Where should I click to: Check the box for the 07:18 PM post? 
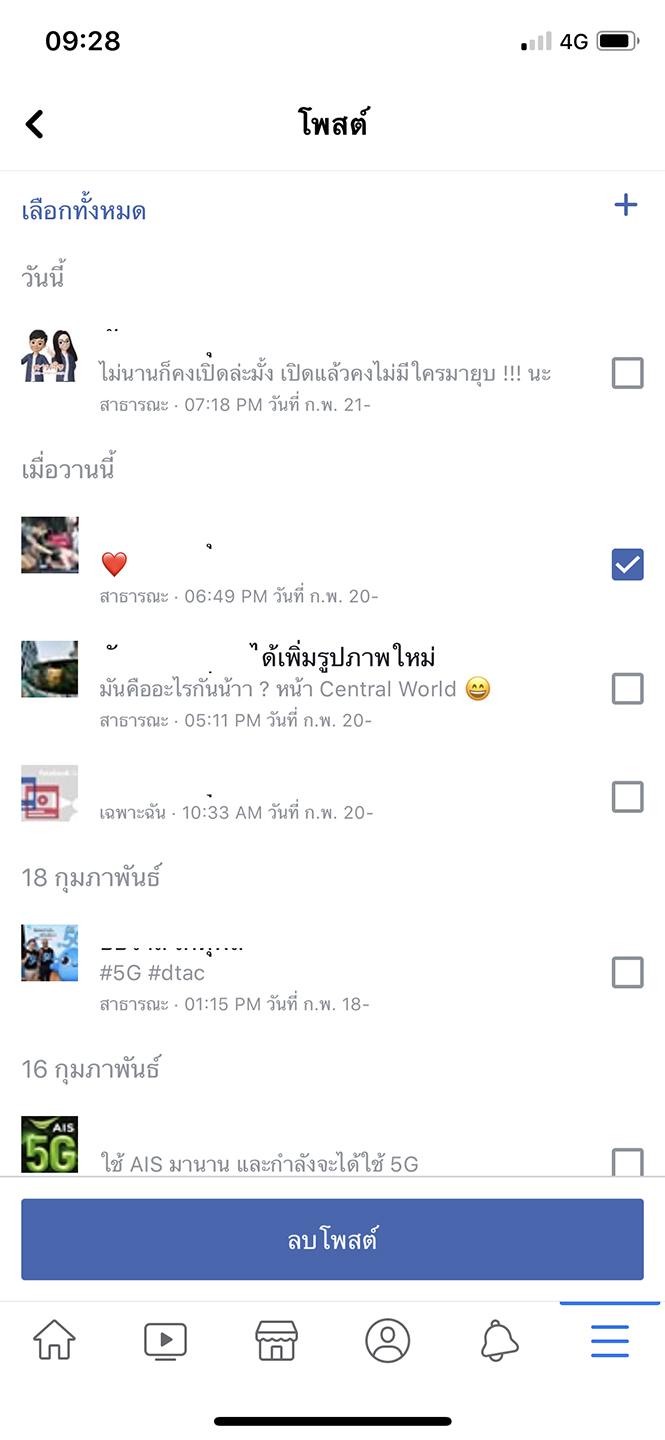coord(627,373)
